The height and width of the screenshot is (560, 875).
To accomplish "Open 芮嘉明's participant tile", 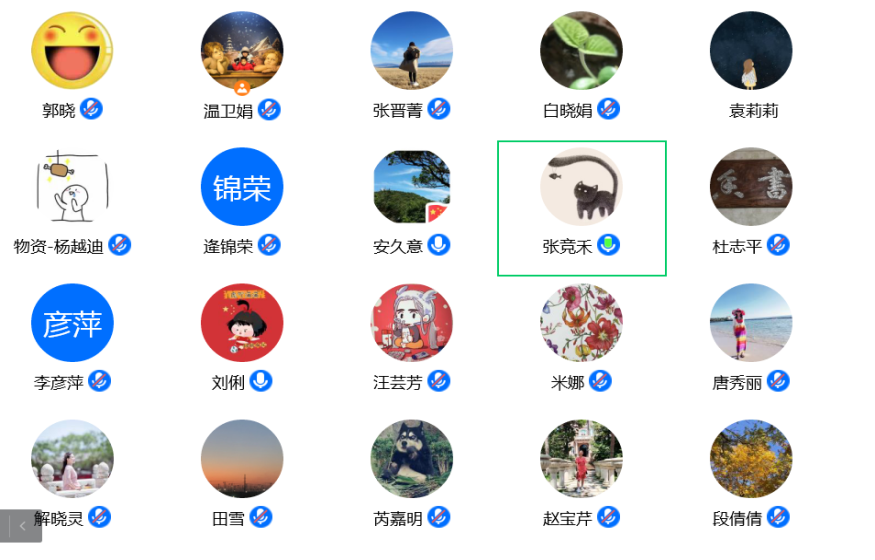I will click(411, 460).
